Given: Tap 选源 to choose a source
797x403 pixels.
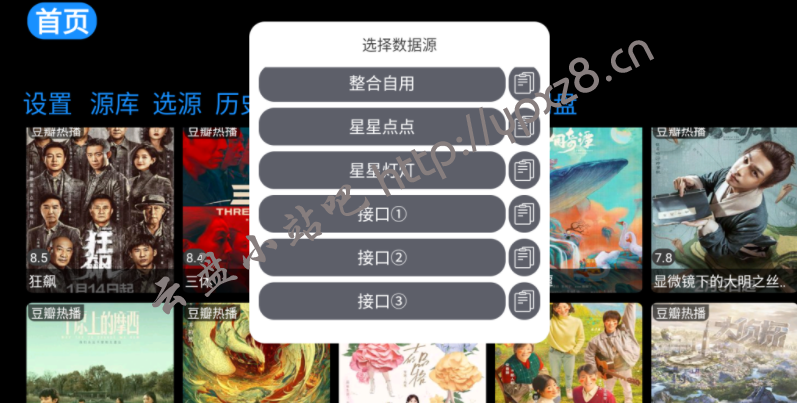Looking at the screenshot, I should pos(177,103).
